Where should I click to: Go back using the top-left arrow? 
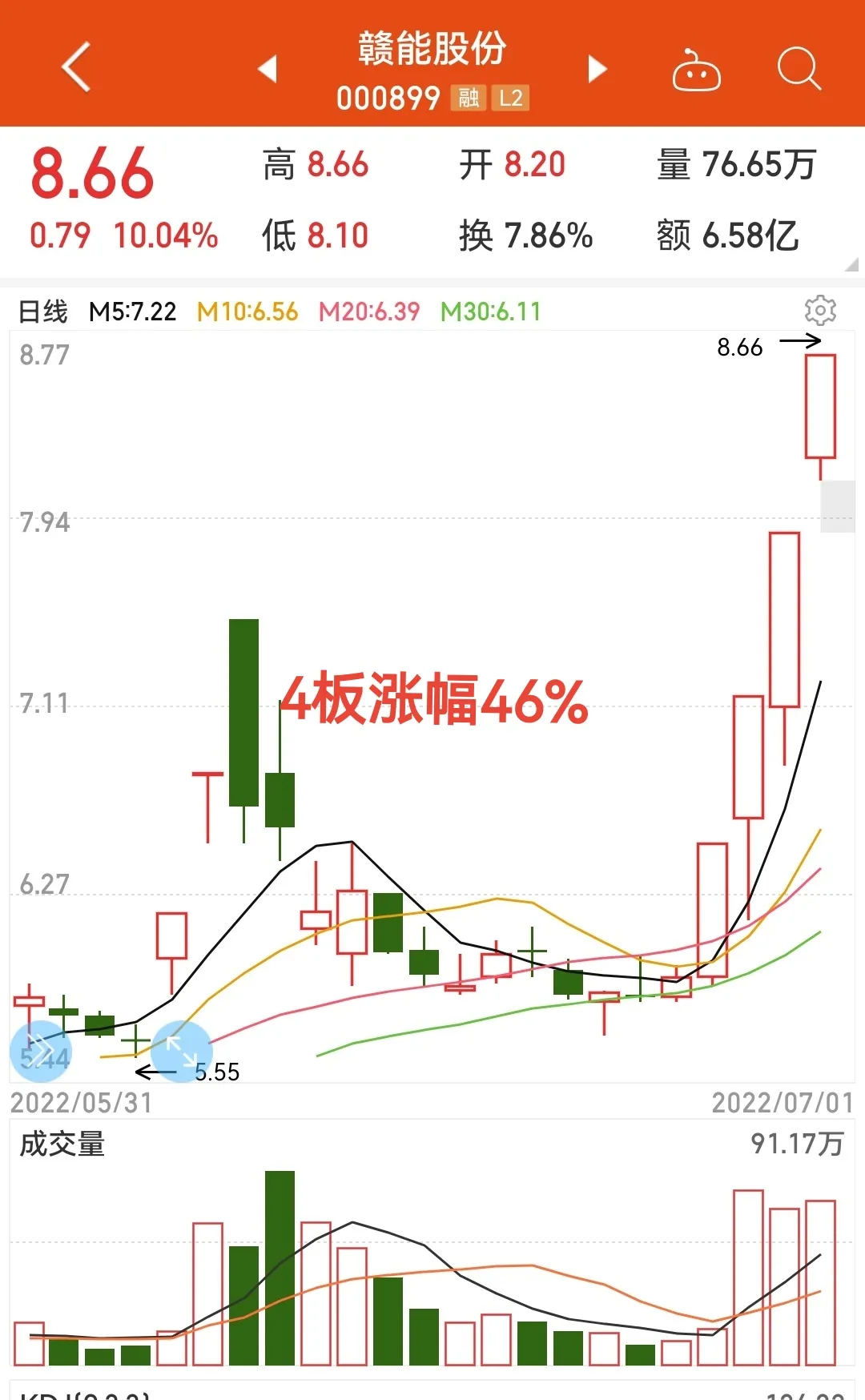tap(76, 67)
